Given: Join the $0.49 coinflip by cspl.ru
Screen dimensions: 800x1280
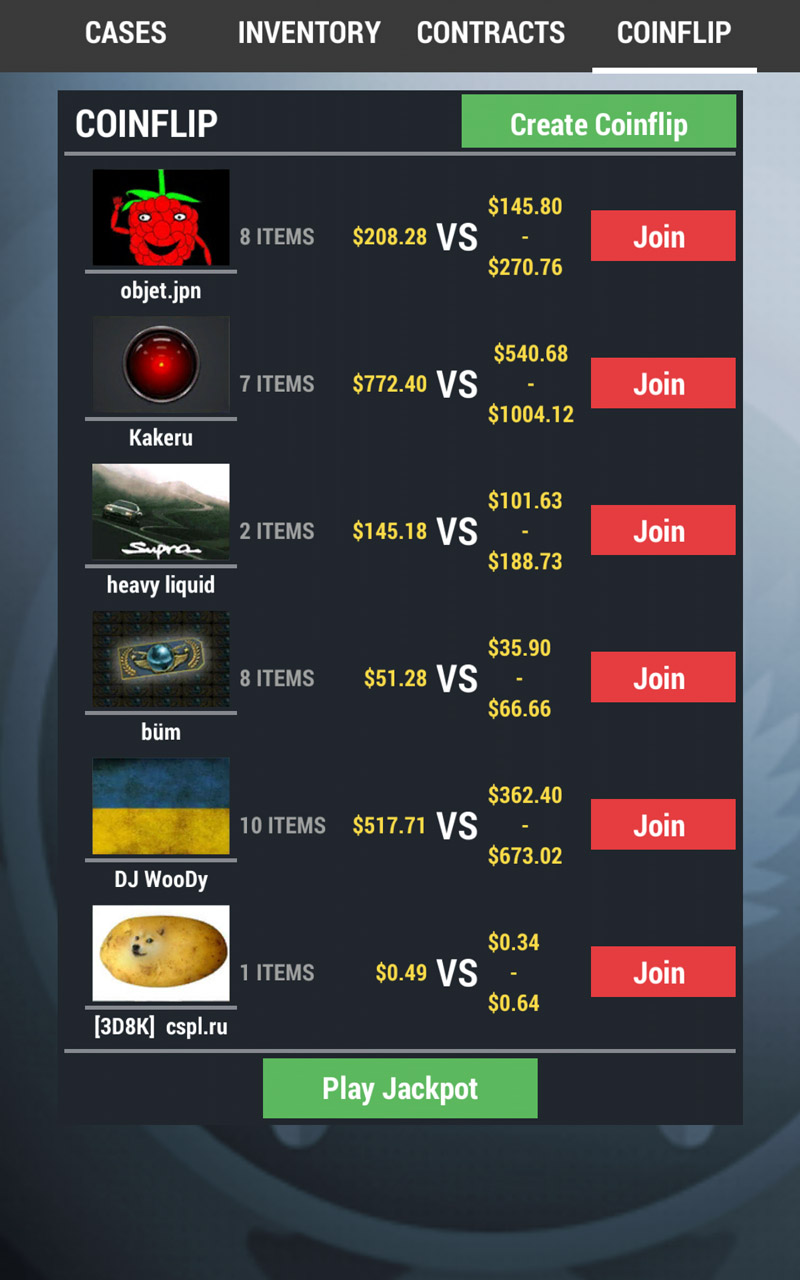Looking at the screenshot, I should pyautogui.click(x=662, y=972).
